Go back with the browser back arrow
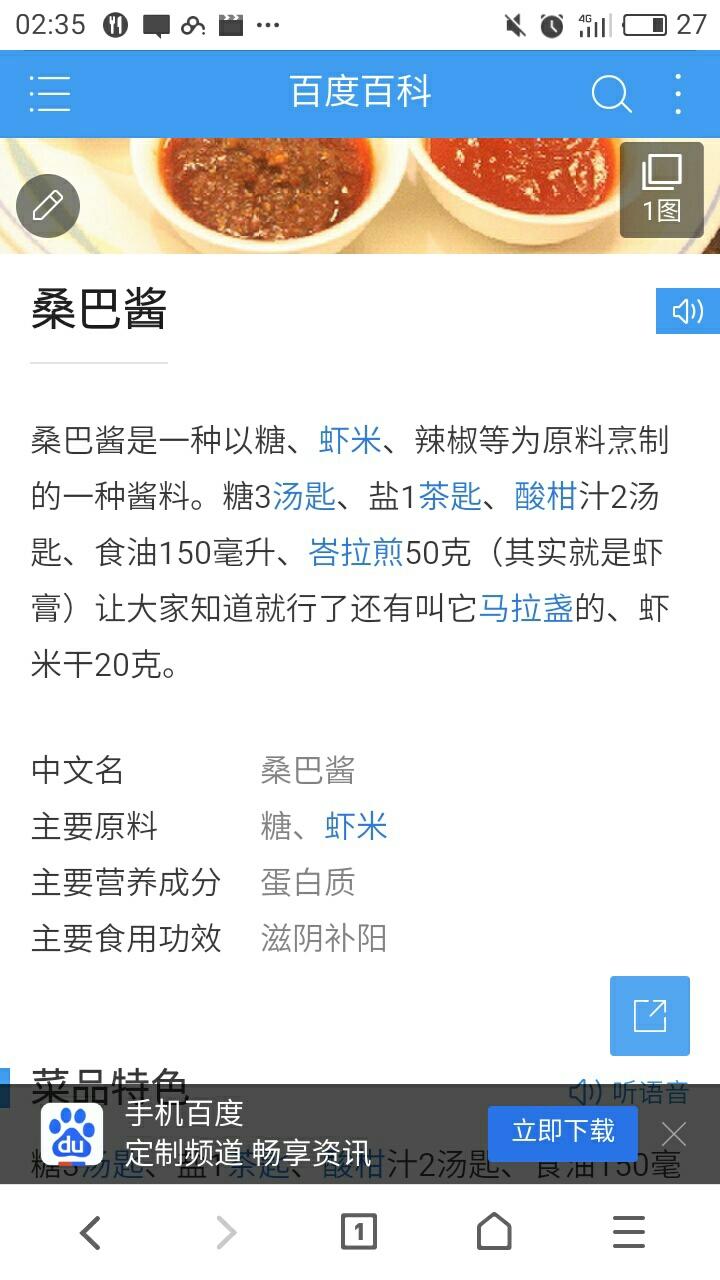This screenshot has height=1280, width=720. click(90, 1232)
